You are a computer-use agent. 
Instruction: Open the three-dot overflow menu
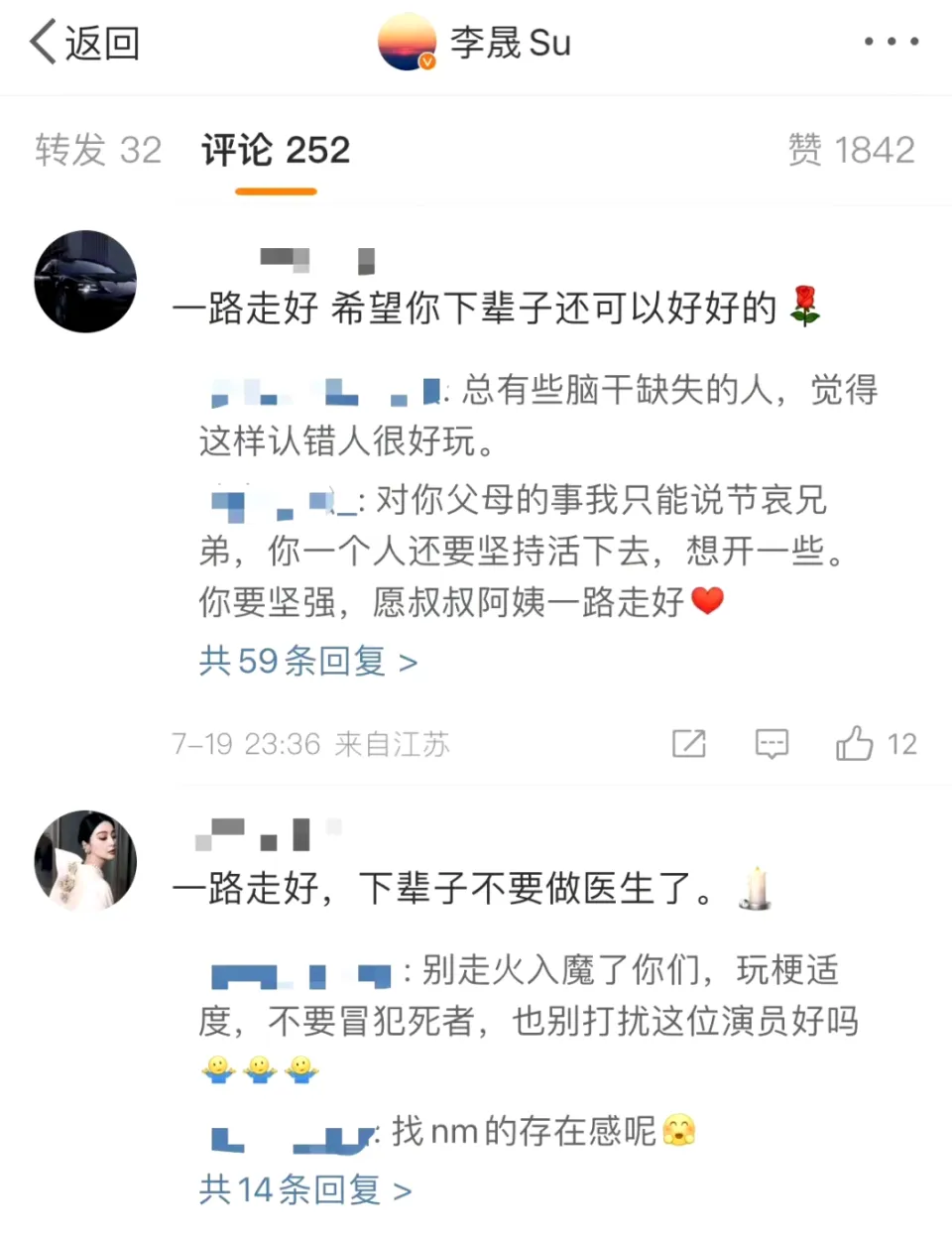point(891,42)
